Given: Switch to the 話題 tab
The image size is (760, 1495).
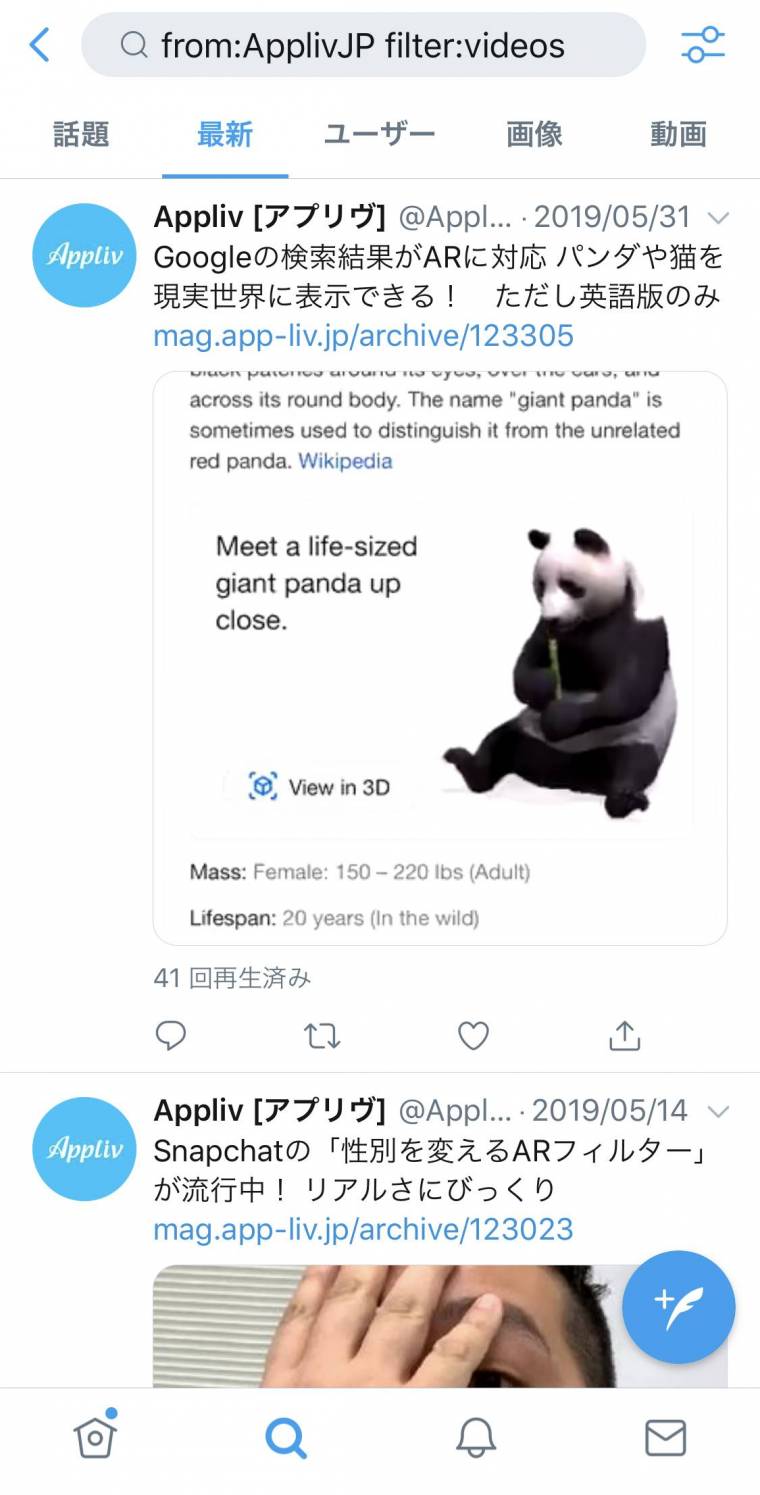Looking at the screenshot, I should pyautogui.click(x=81, y=134).
